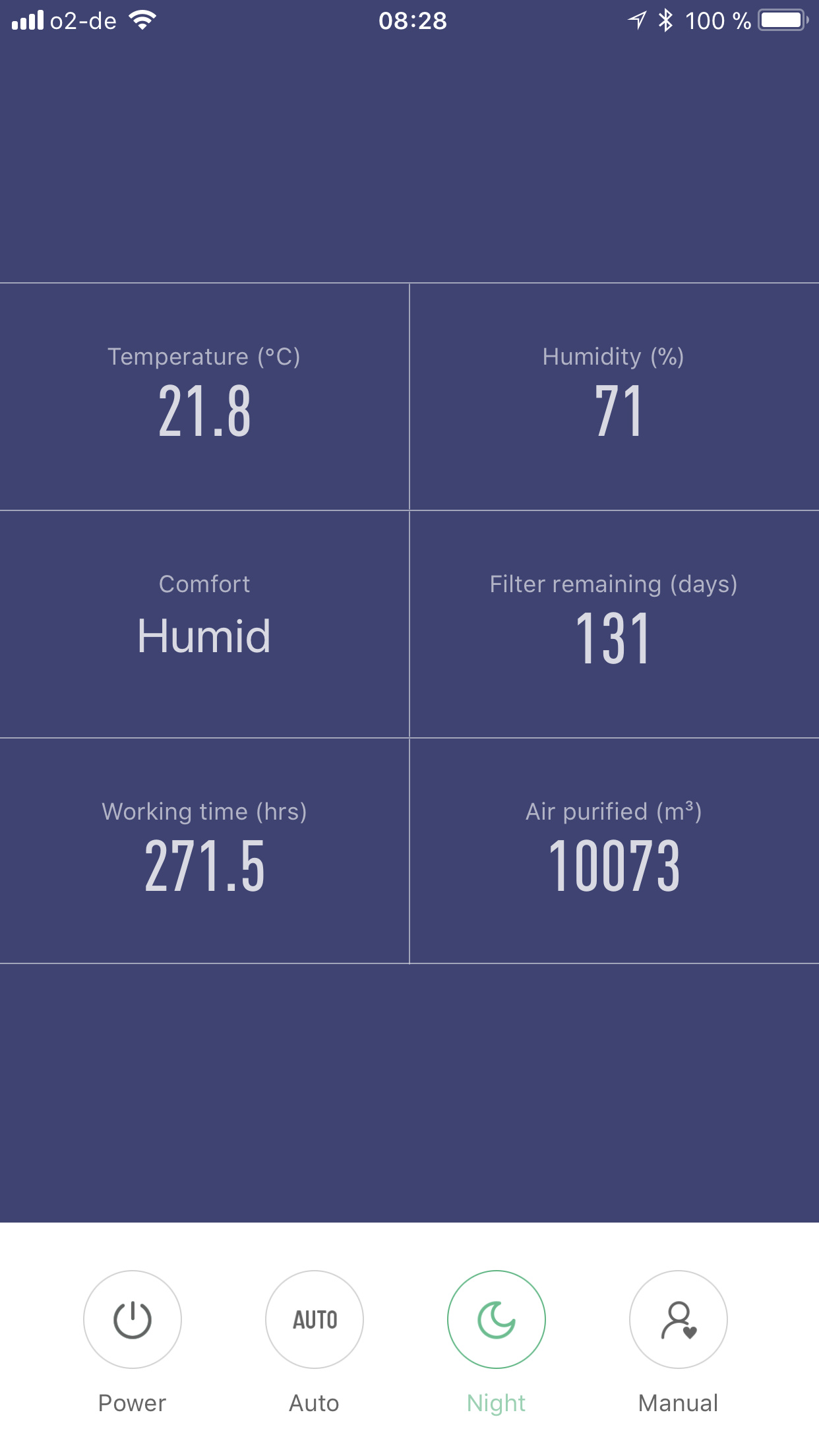Activate Manual mode
This screenshot has width=819, height=1456.
coord(679,1319)
